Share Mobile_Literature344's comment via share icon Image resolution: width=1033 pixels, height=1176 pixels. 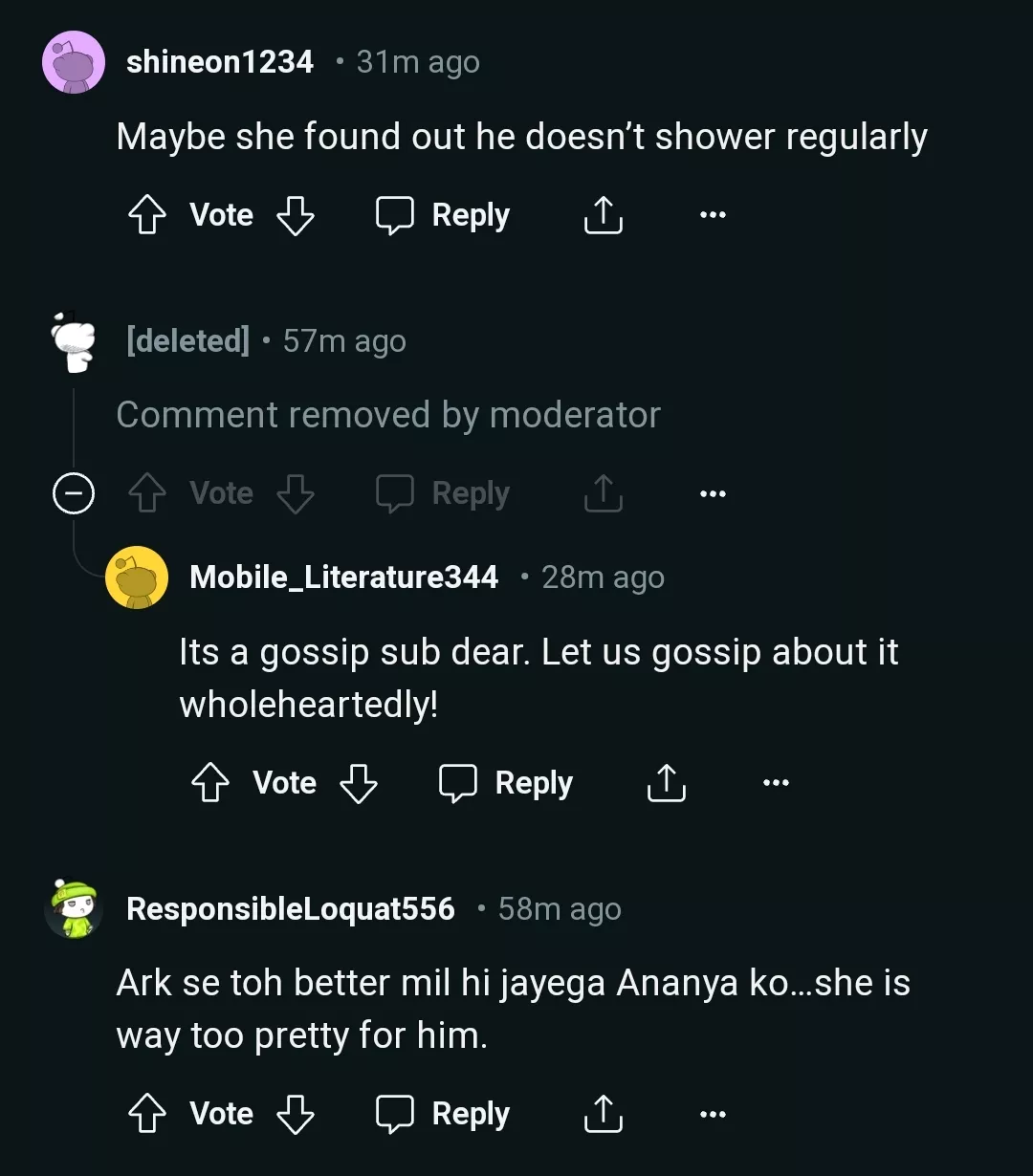pyautogui.click(x=666, y=783)
